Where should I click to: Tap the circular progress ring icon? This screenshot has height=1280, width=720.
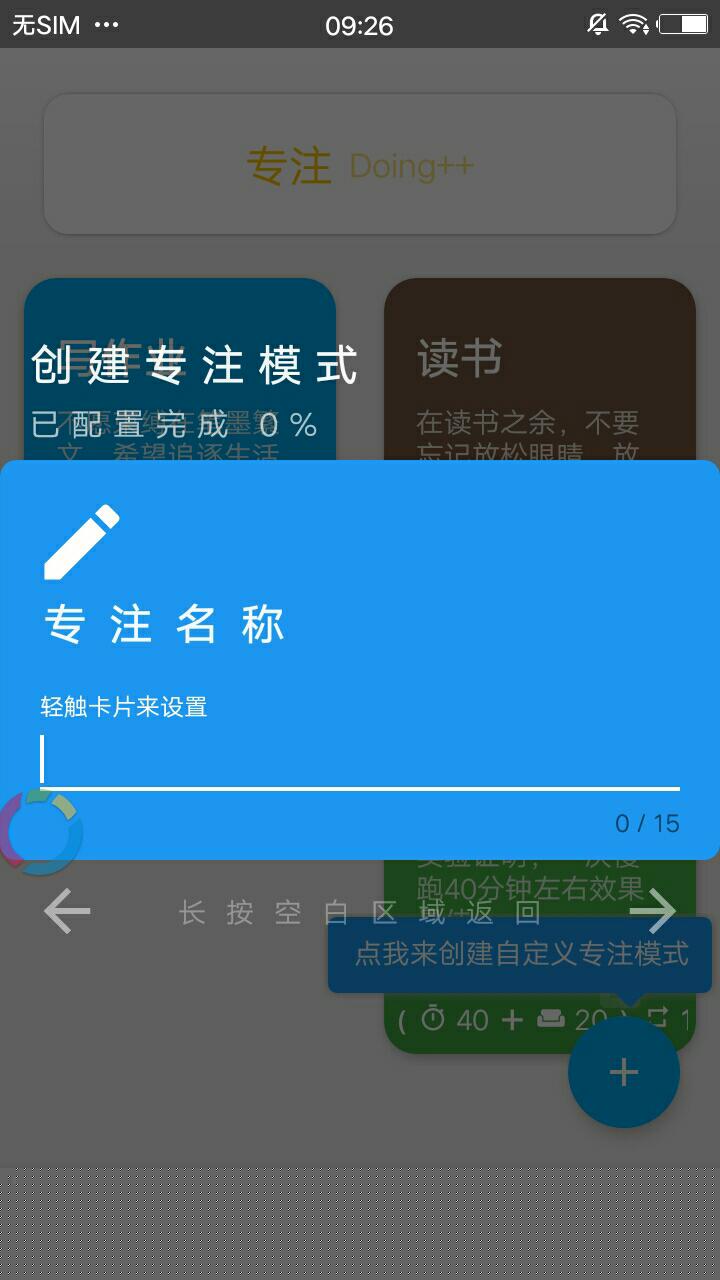(42, 832)
